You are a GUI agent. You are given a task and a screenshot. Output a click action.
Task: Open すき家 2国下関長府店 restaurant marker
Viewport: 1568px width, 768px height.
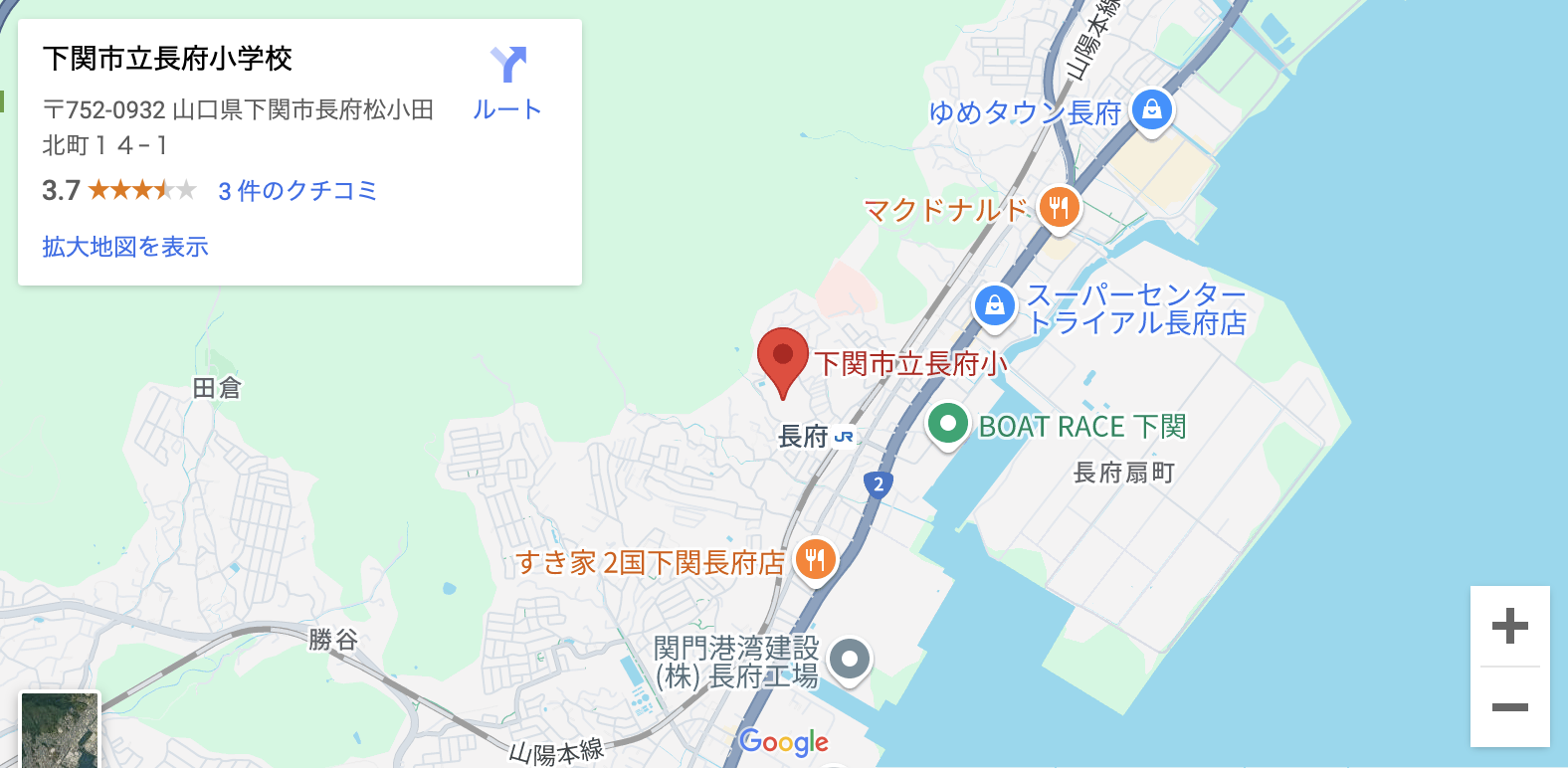(x=815, y=560)
